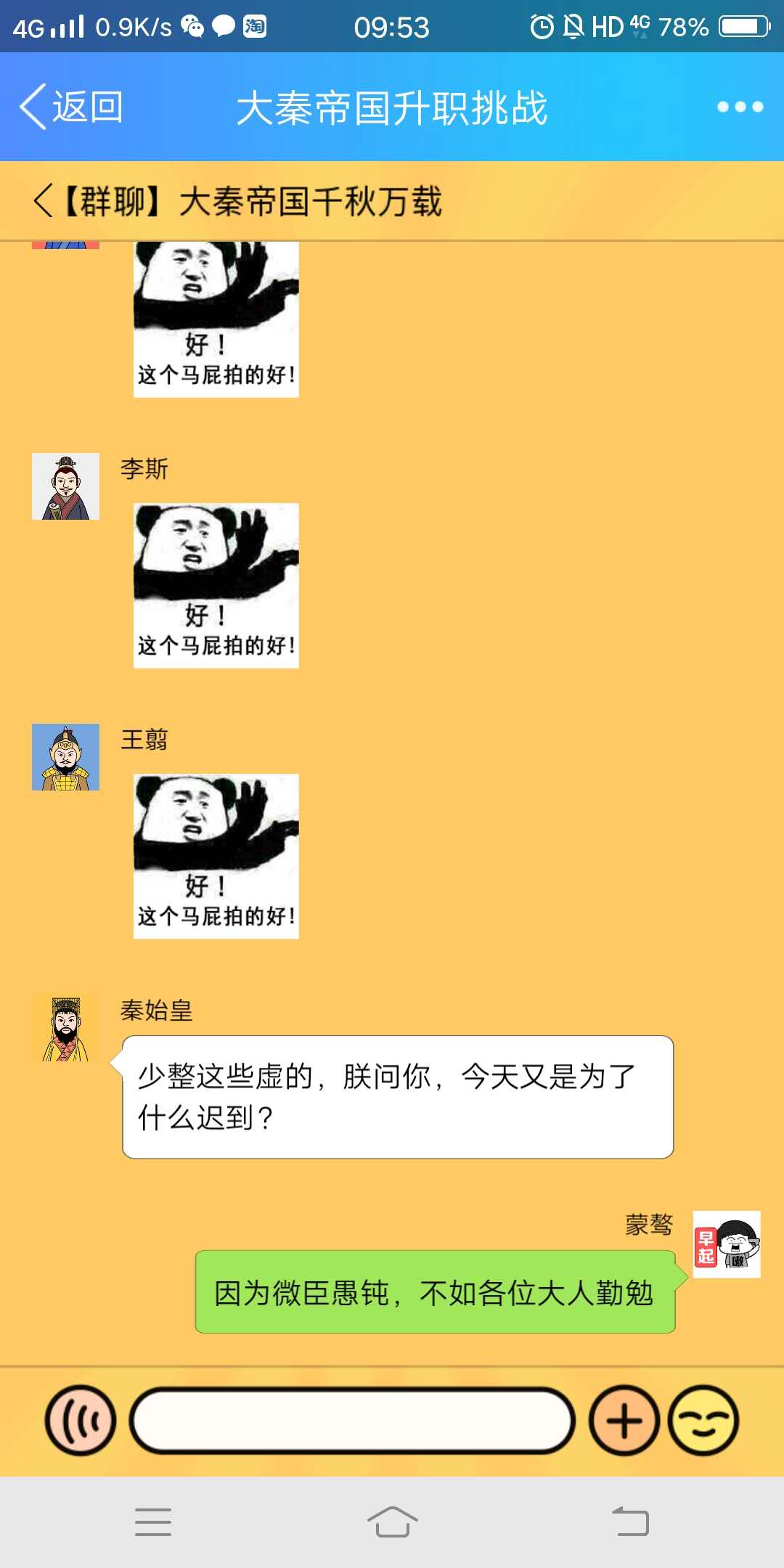Open the panda meme sent by 李斯
Screen dimensions: 784x1568
(x=216, y=585)
